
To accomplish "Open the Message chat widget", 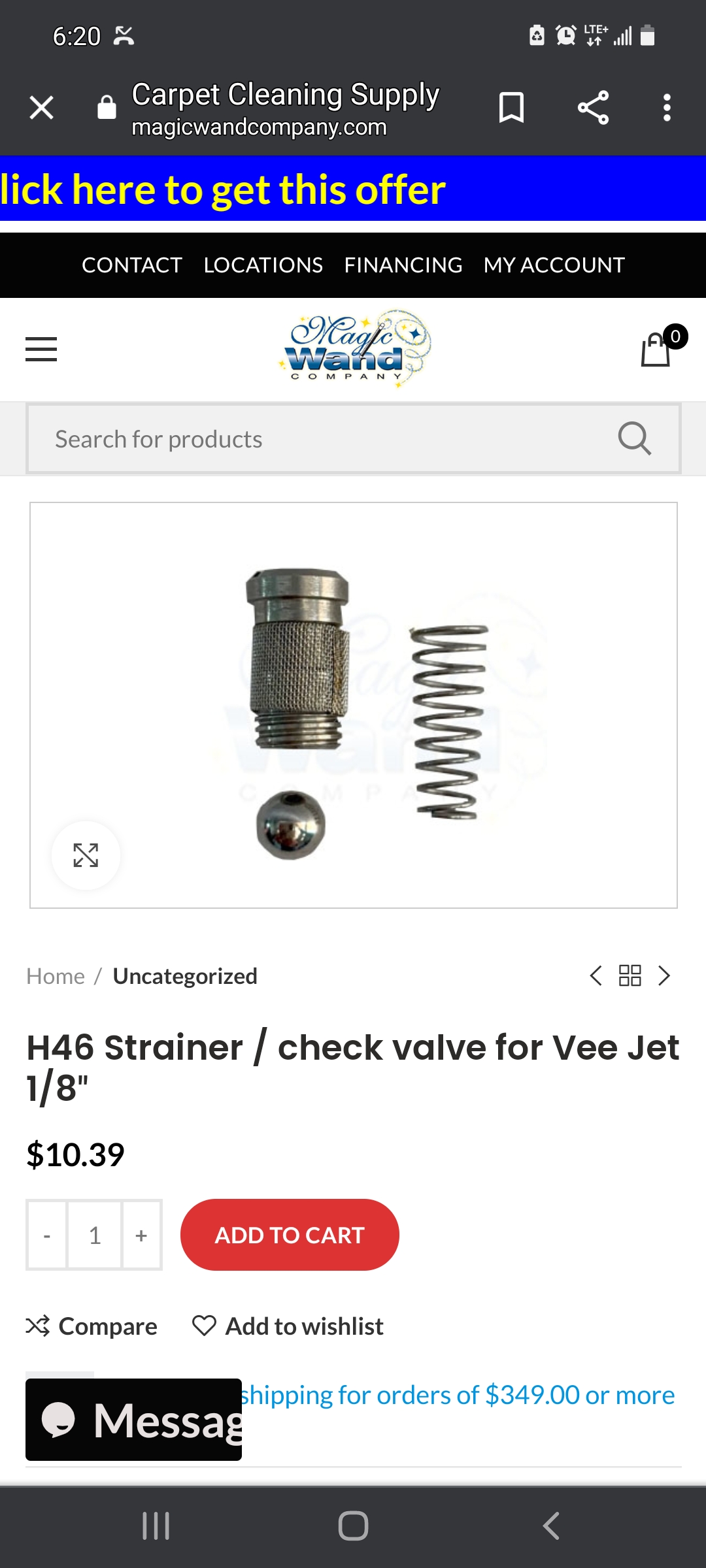I will (134, 1420).
